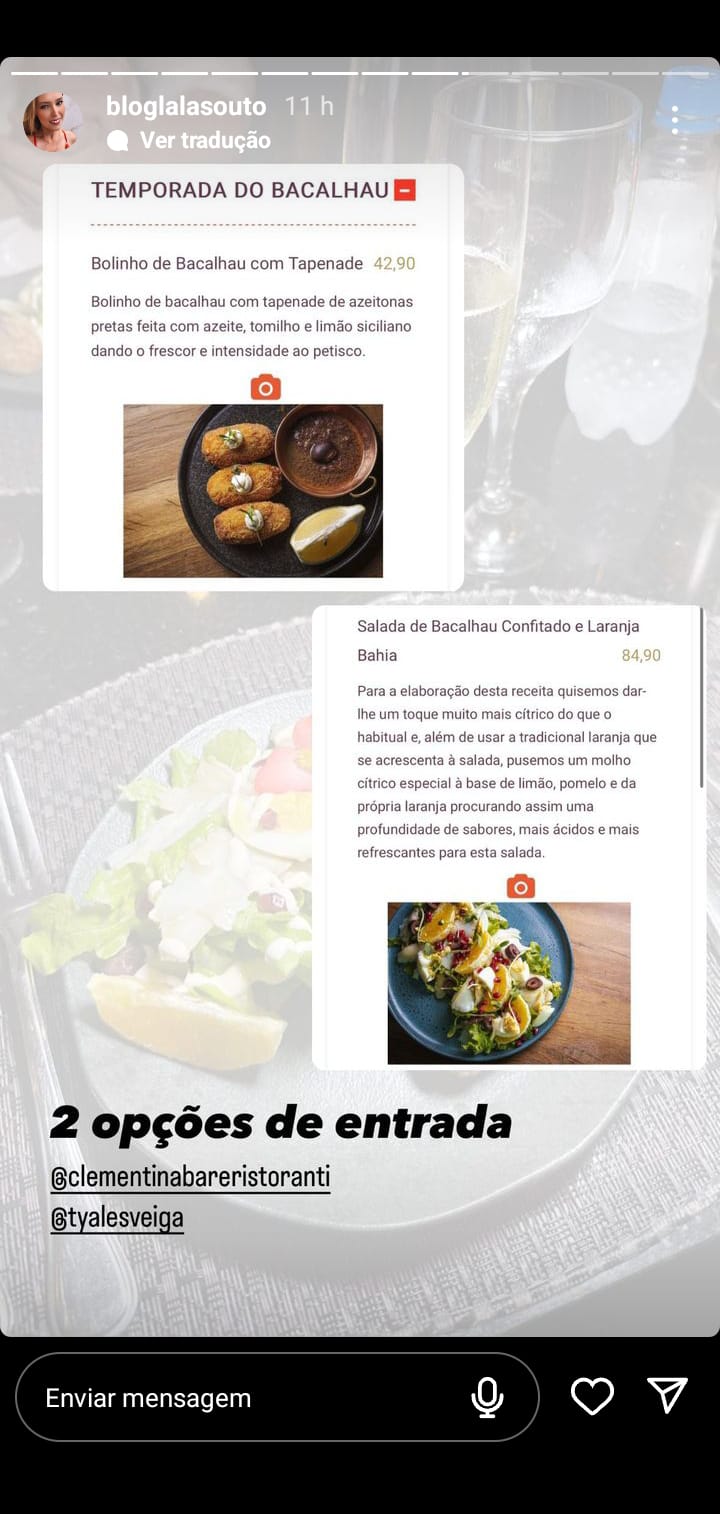Like this story with the heart
This screenshot has width=720, height=1514.
coord(592,1396)
